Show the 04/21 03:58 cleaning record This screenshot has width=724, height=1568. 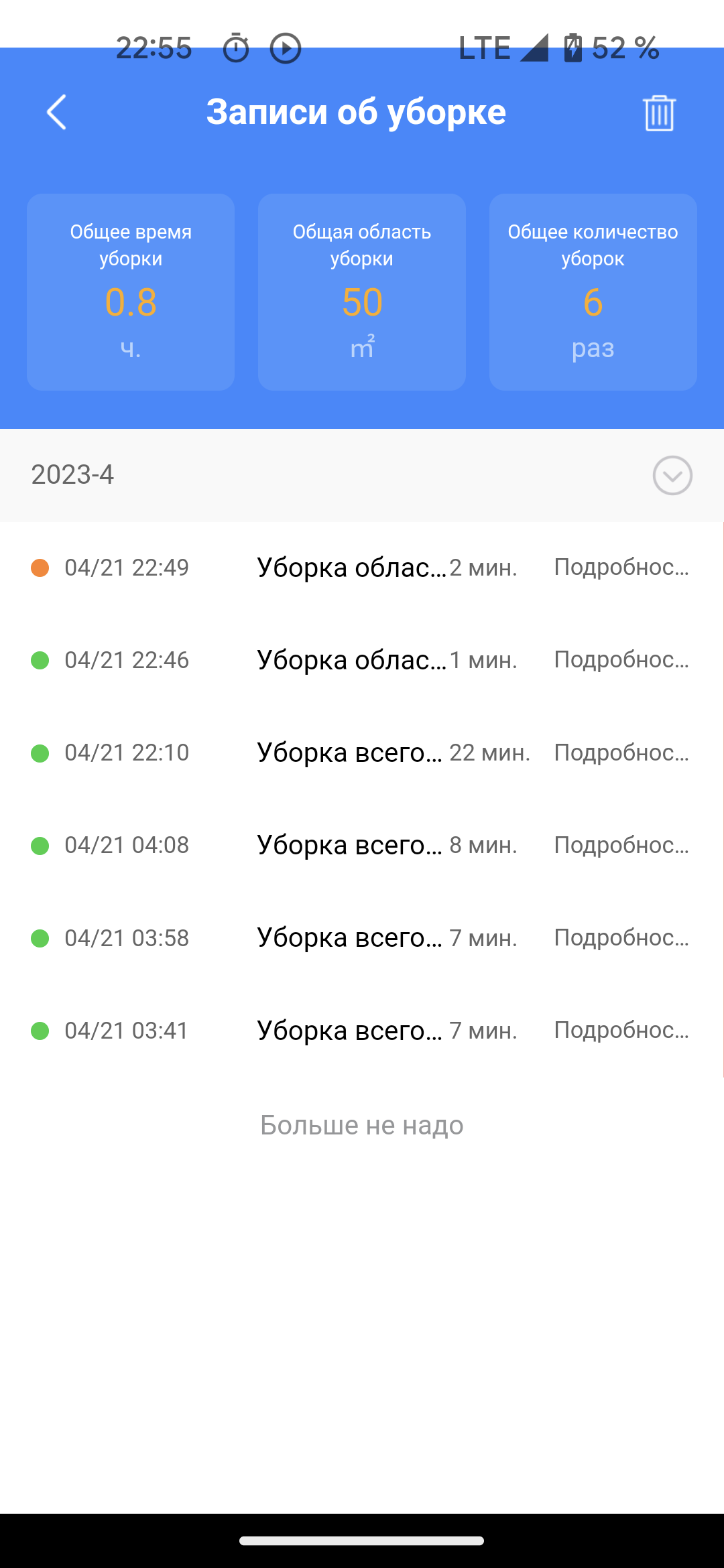point(361,938)
